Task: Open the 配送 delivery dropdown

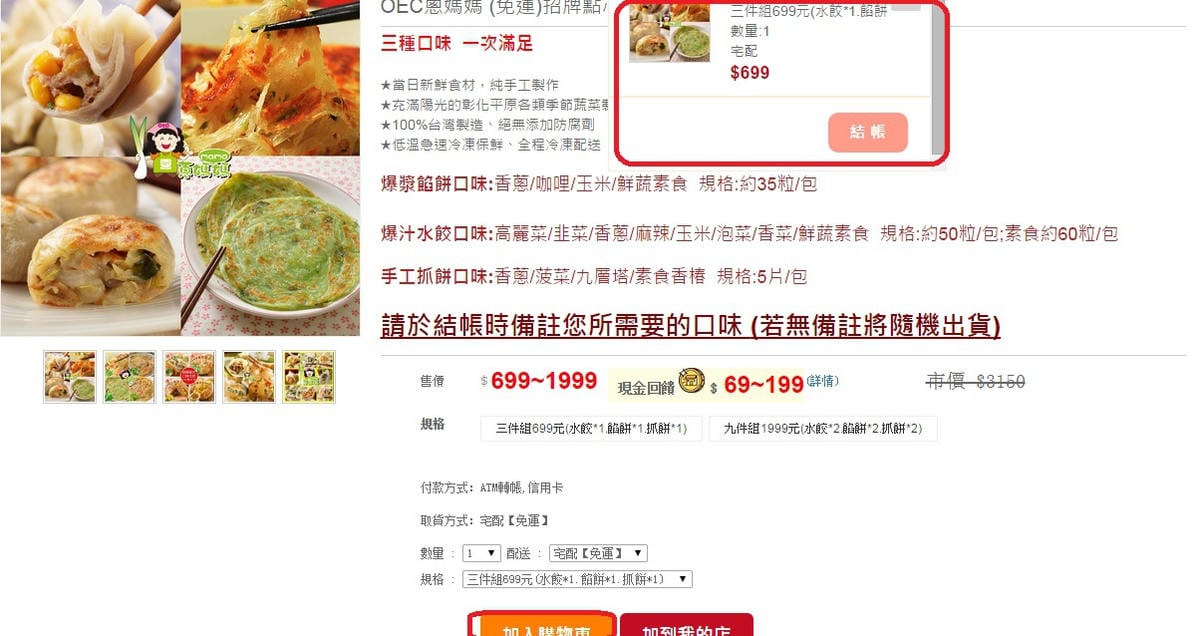Action: [x=598, y=553]
